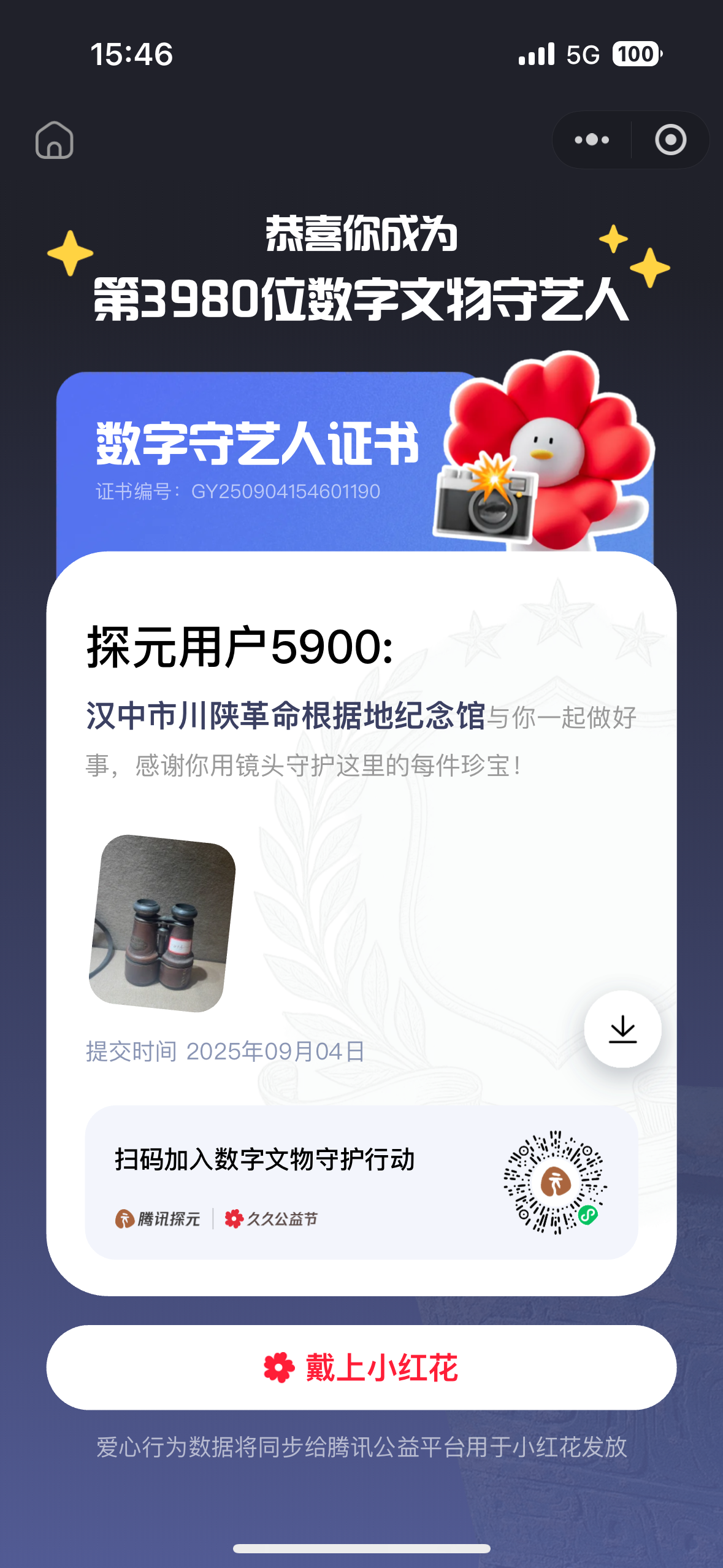View the submitted binoculars photo
The width and height of the screenshot is (723, 1568).
(163, 923)
